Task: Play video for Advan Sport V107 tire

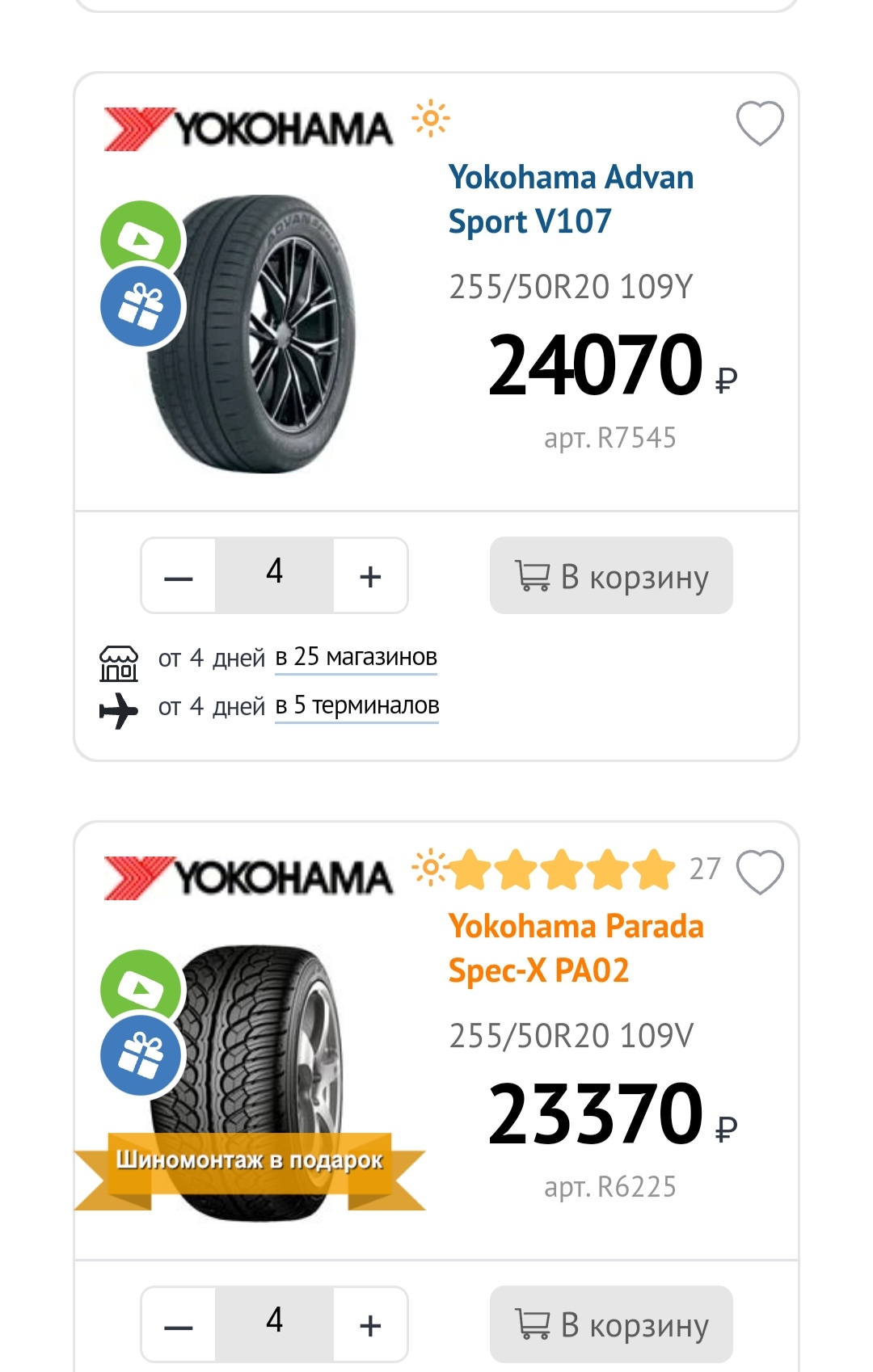Action: 141,238
